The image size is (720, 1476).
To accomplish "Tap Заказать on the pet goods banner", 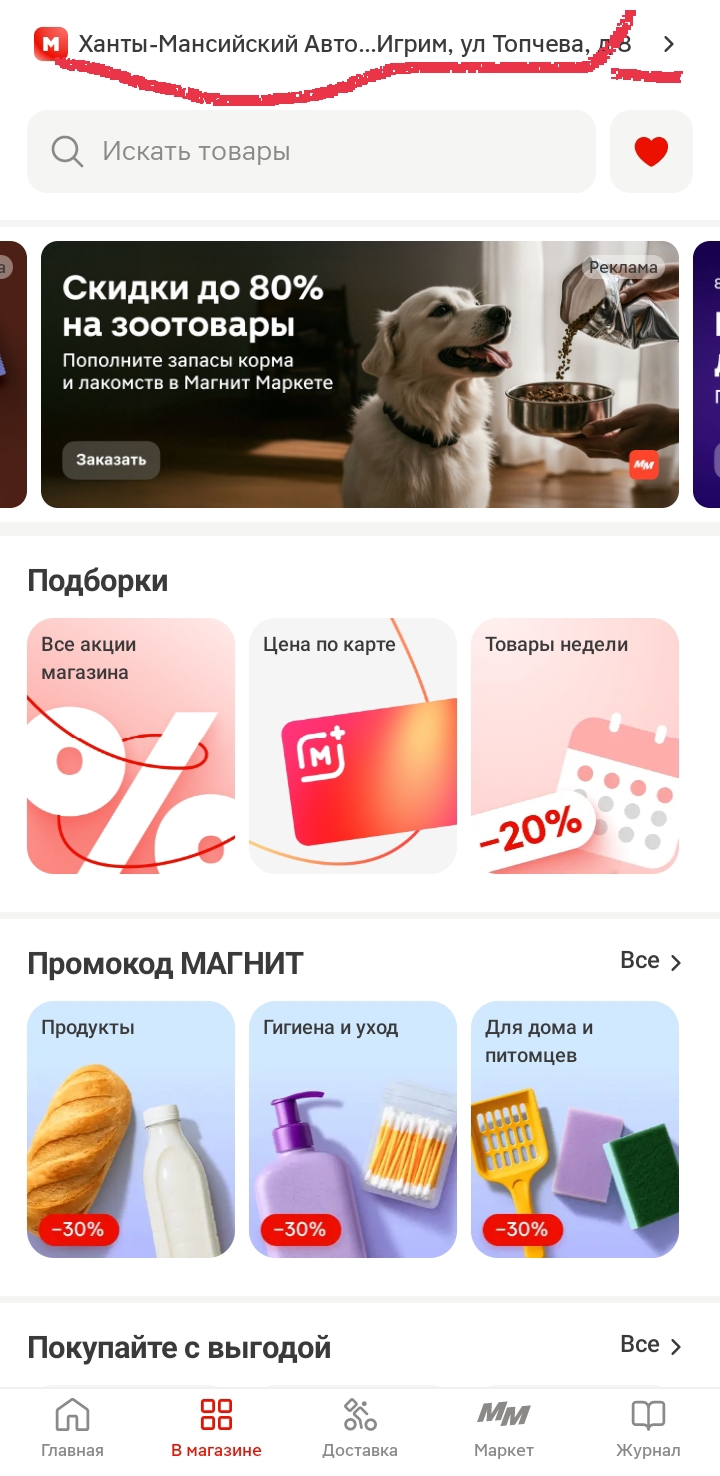I will pyautogui.click(x=111, y=460).
